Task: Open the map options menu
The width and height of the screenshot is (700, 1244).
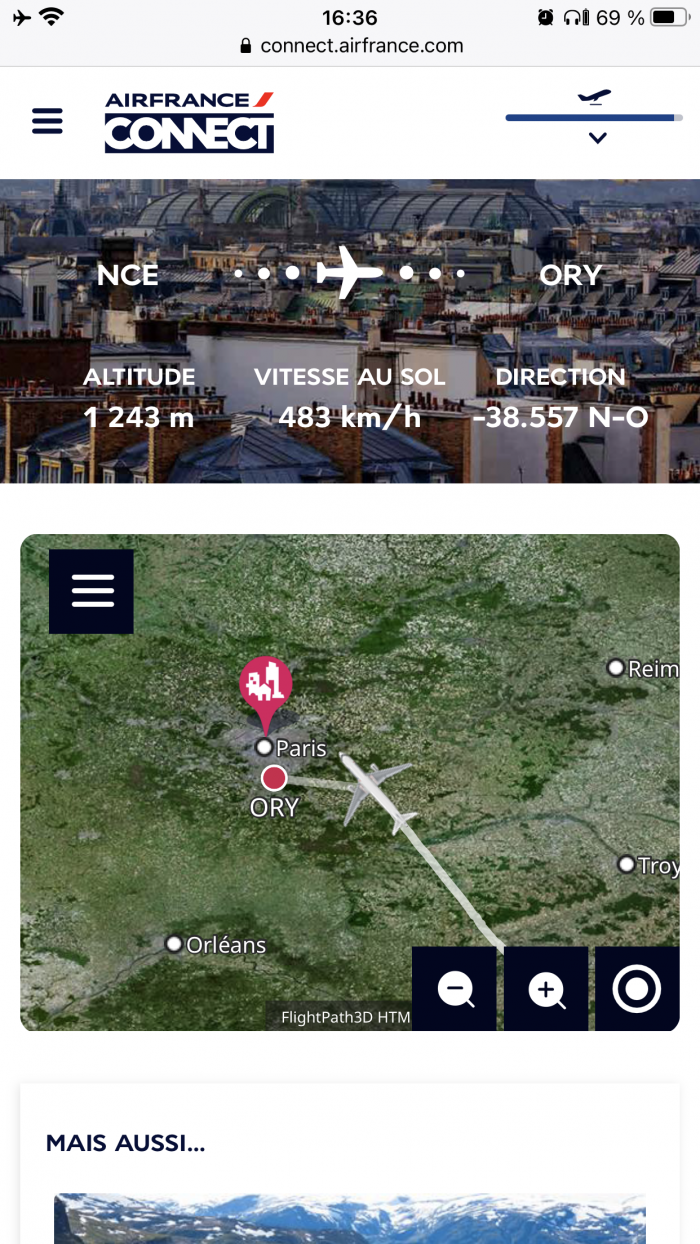Action: tap(92, 591)
